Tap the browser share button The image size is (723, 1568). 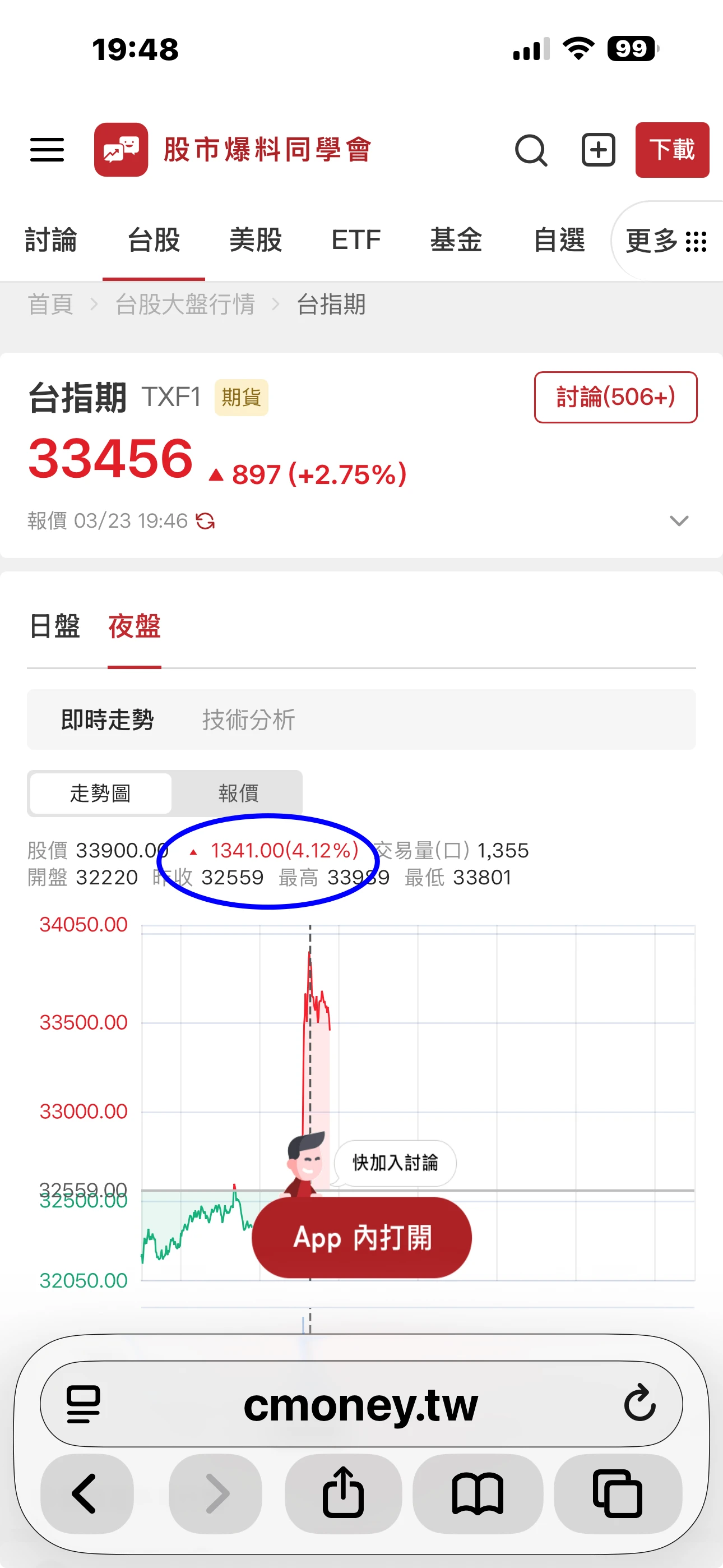[343, 1492]
